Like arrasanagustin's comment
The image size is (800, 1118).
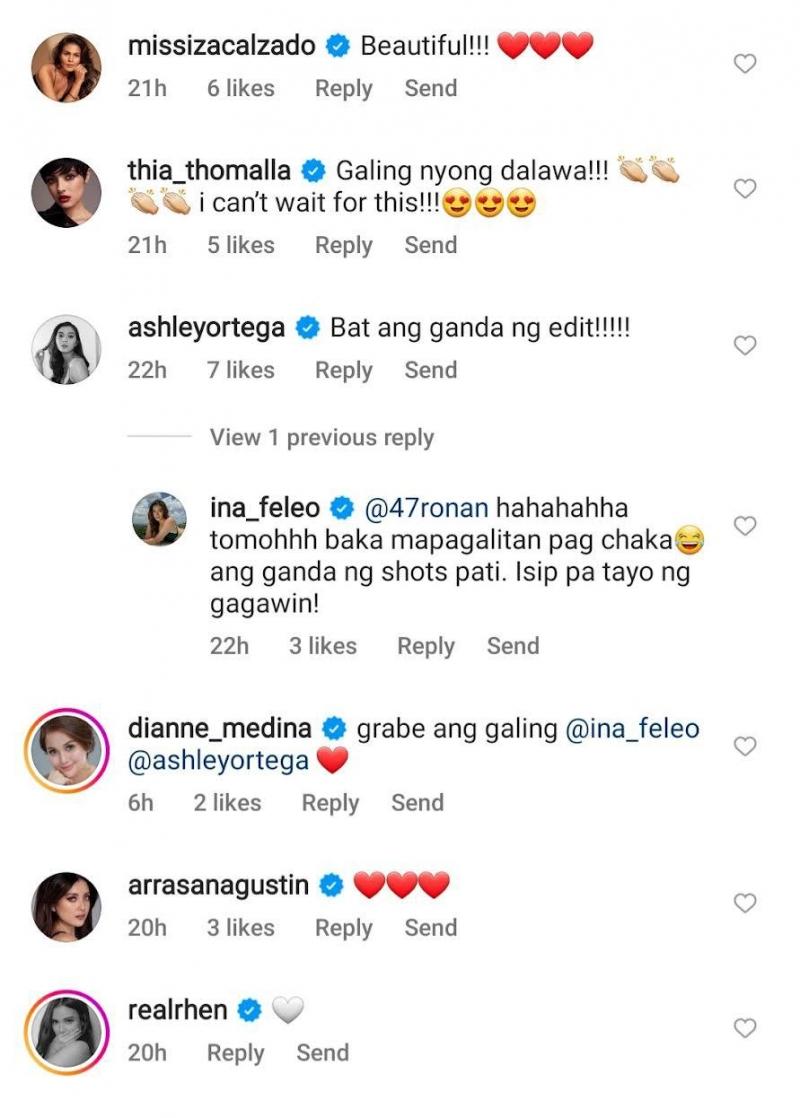point(745,903)
